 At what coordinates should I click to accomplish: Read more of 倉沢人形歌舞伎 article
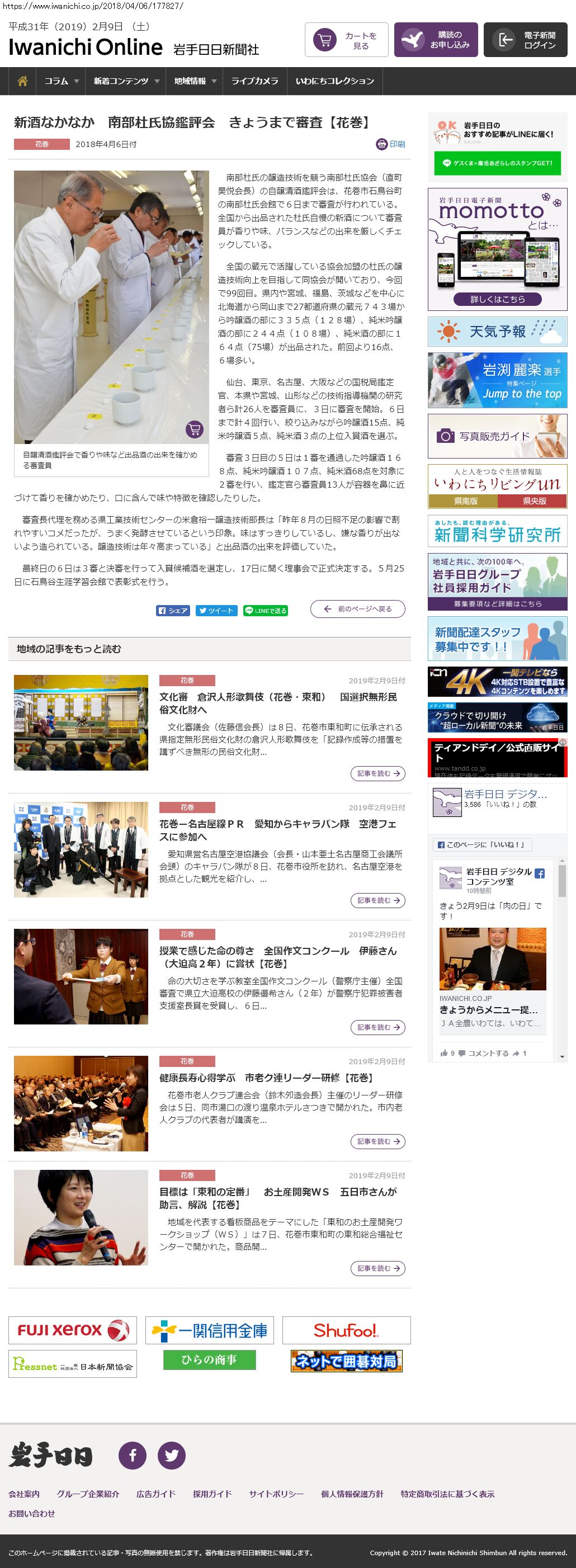point(377,773)
